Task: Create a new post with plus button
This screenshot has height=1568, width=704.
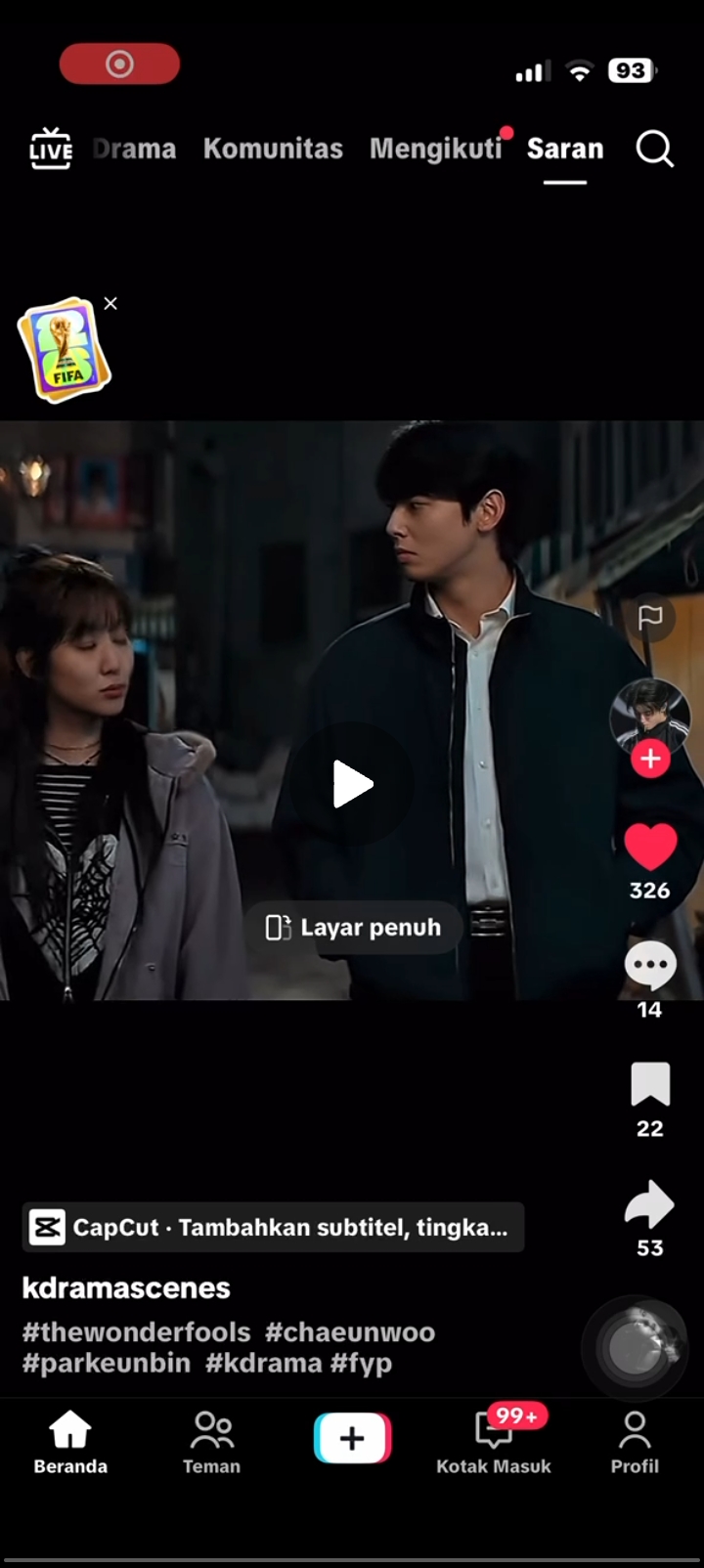Action: point(352,1438)
